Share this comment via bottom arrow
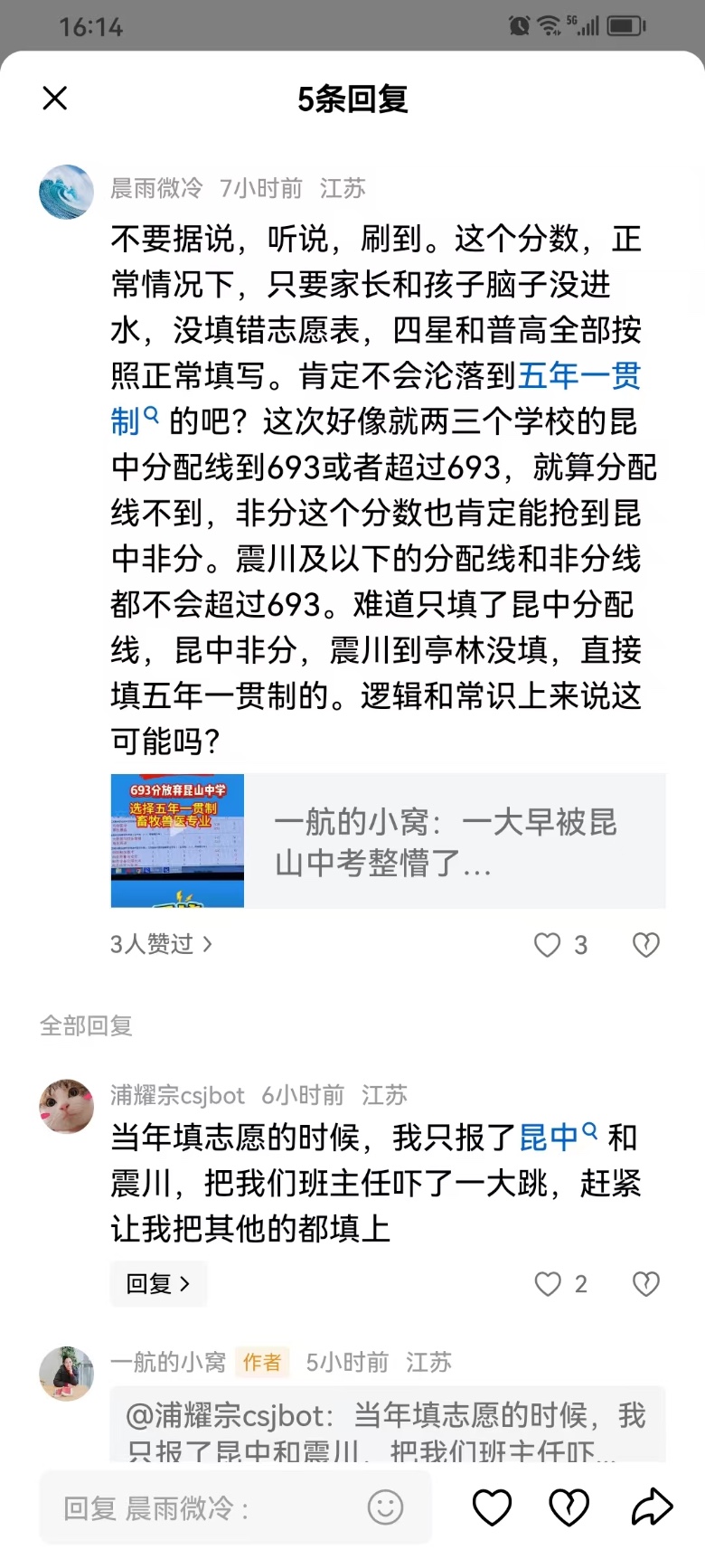The width and height of the screenshot is (705, 1568). [652, 1507]
